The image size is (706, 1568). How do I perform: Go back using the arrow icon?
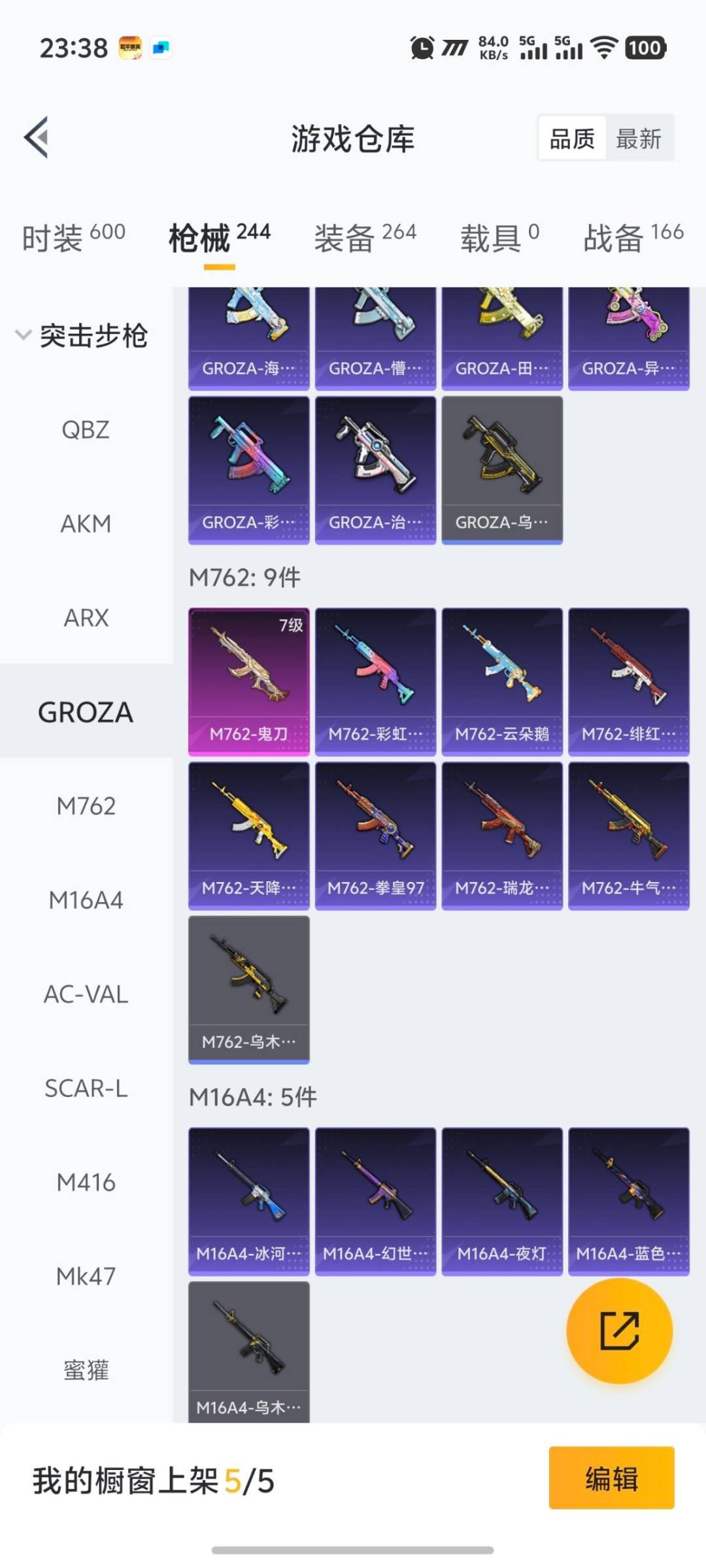click(37, 137)
